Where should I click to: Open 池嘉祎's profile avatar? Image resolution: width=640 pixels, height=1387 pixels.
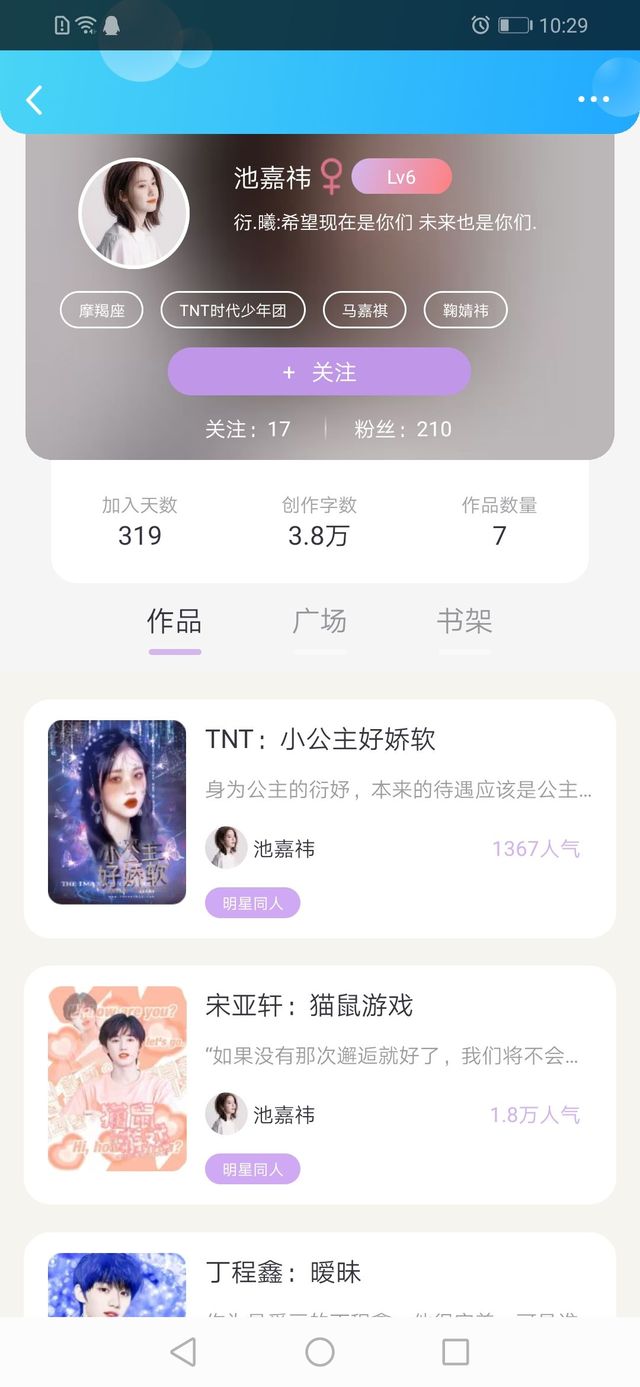click(134, 214)
